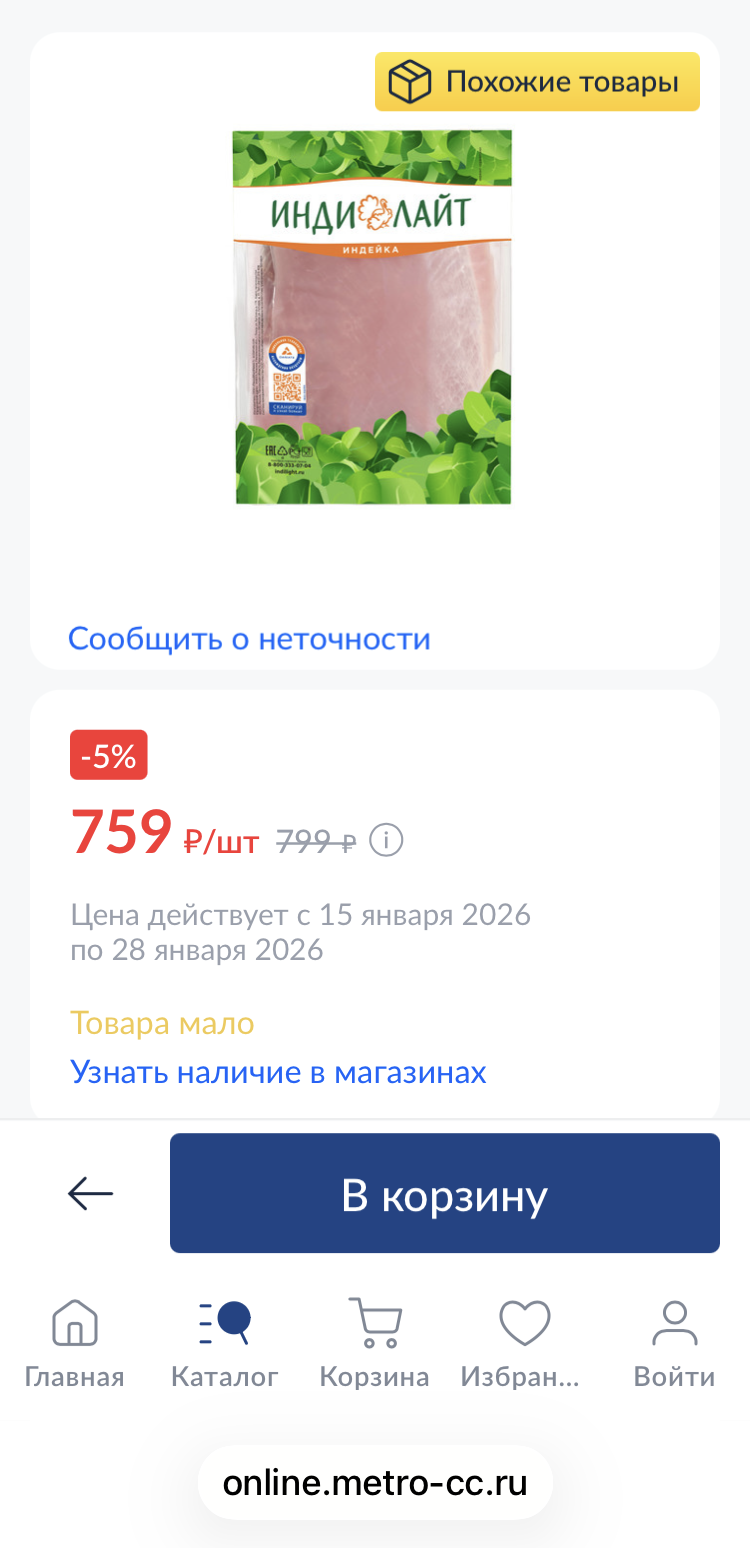Image resolution: width=750 pixels, height=1548 pixels.
Task: Open the Инди Лайт product image
Action: point(373,317)
